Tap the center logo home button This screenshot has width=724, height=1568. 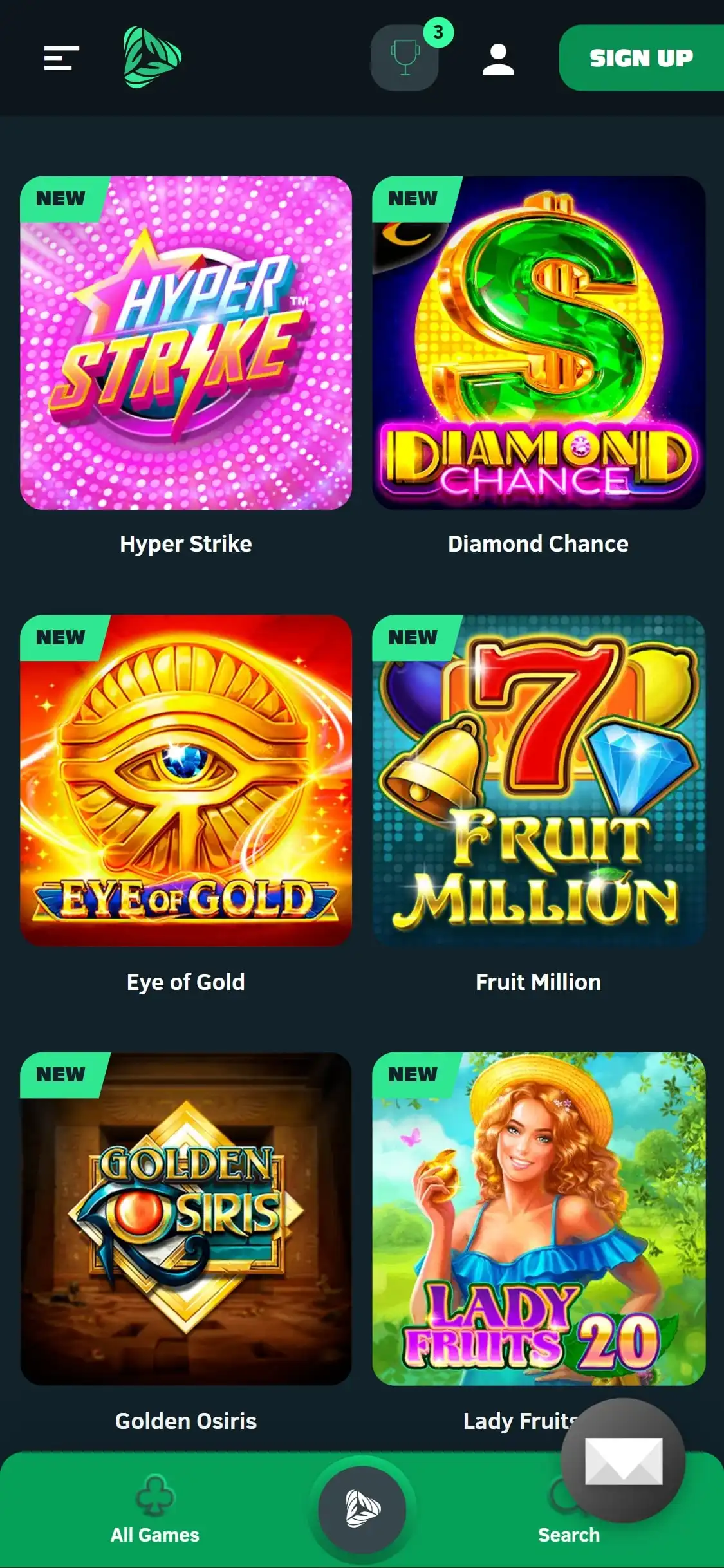click(x=362, y=1510)
